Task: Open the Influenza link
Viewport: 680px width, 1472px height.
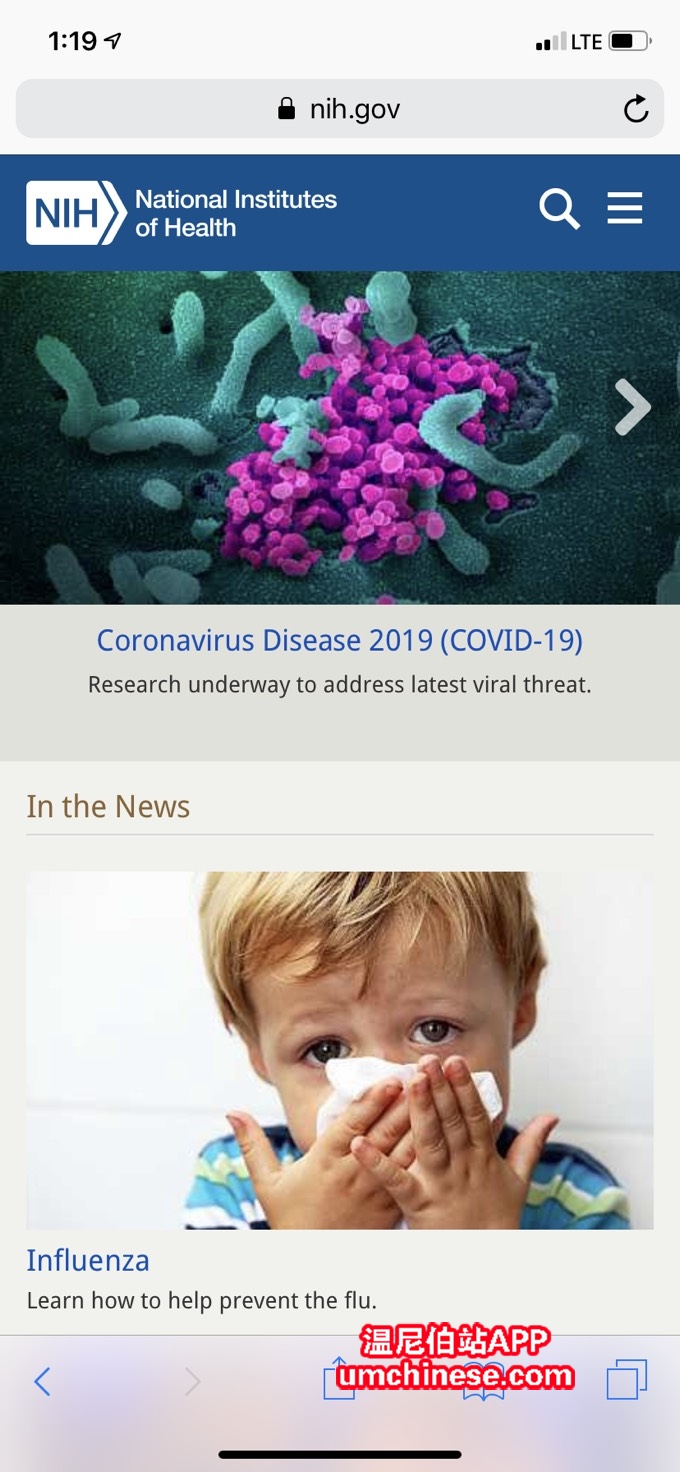Action: [x=88, y=1260]
